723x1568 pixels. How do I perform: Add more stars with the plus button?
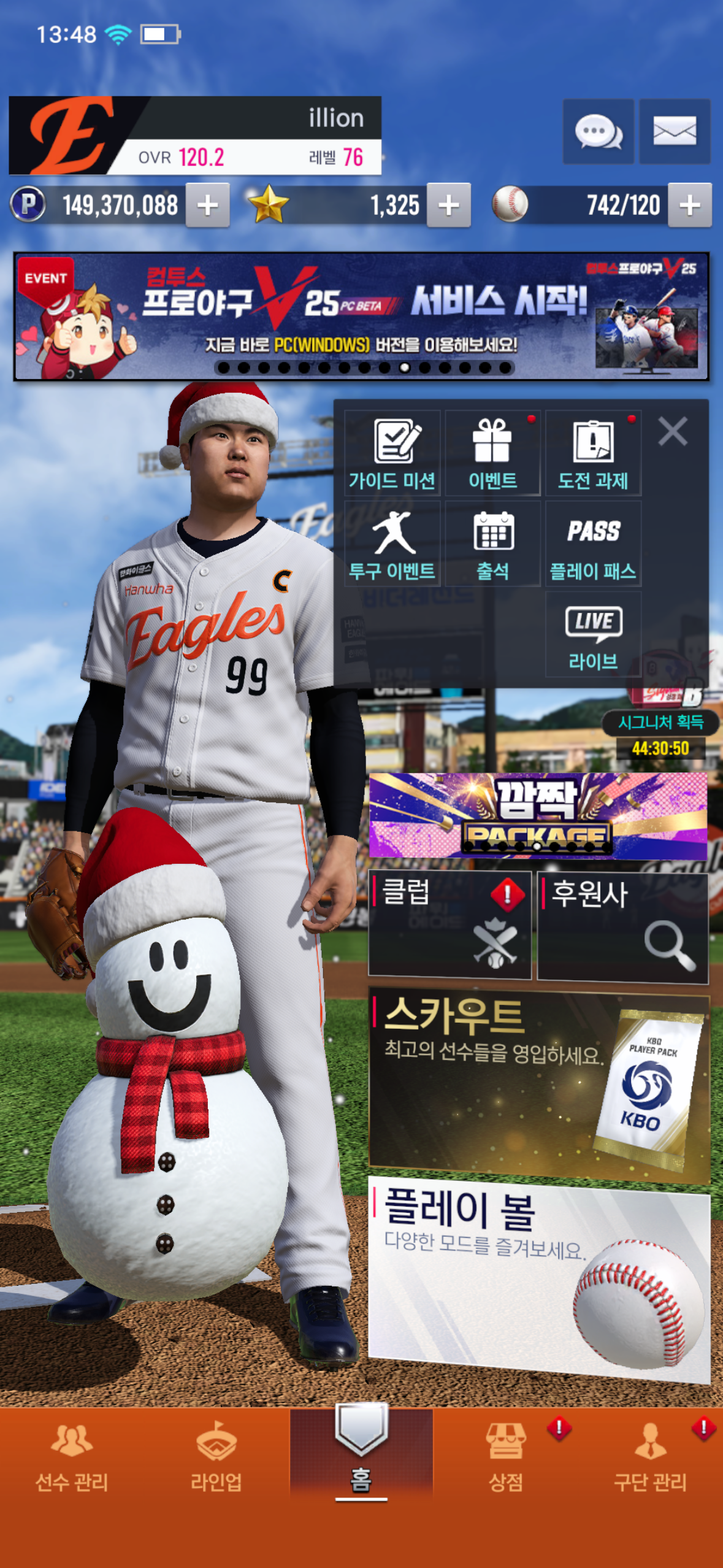(449, 206)
